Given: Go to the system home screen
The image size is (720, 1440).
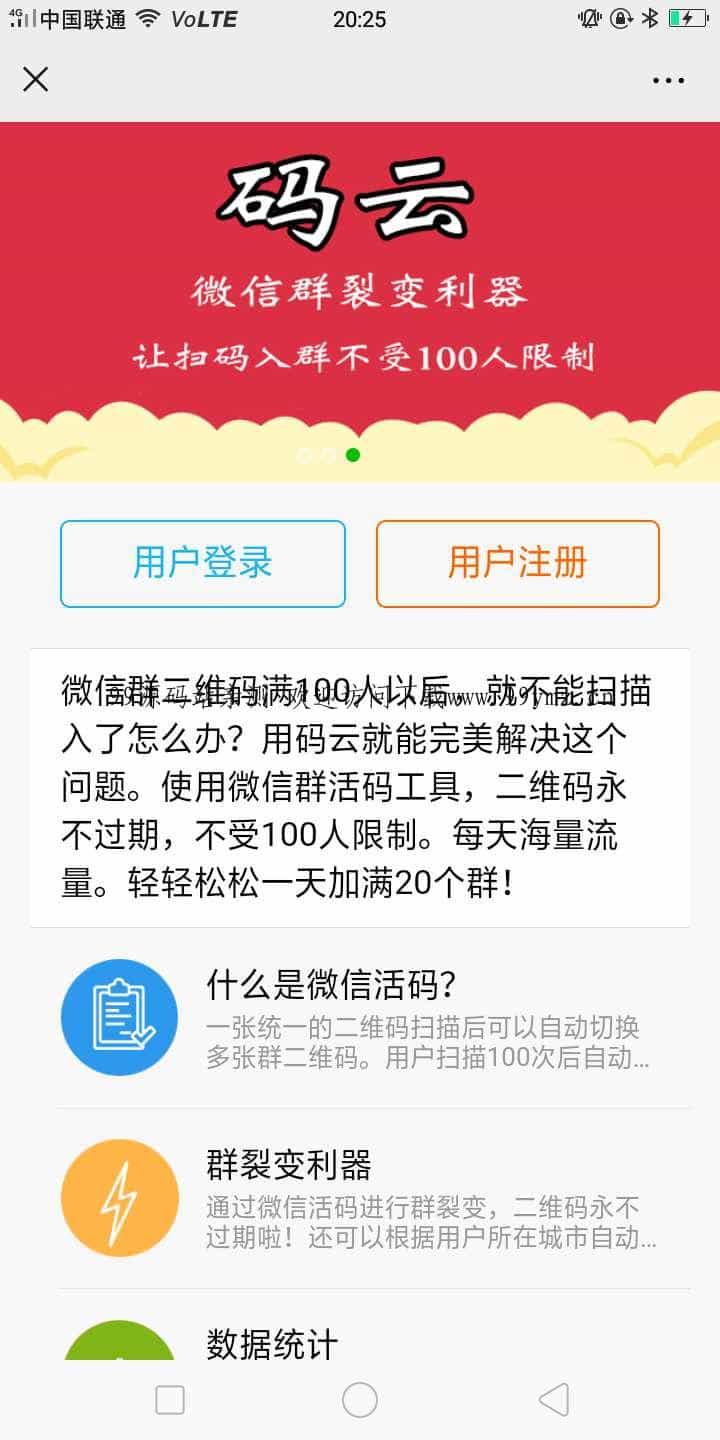Looking at the screenshot, I should tap(360, 1399).
